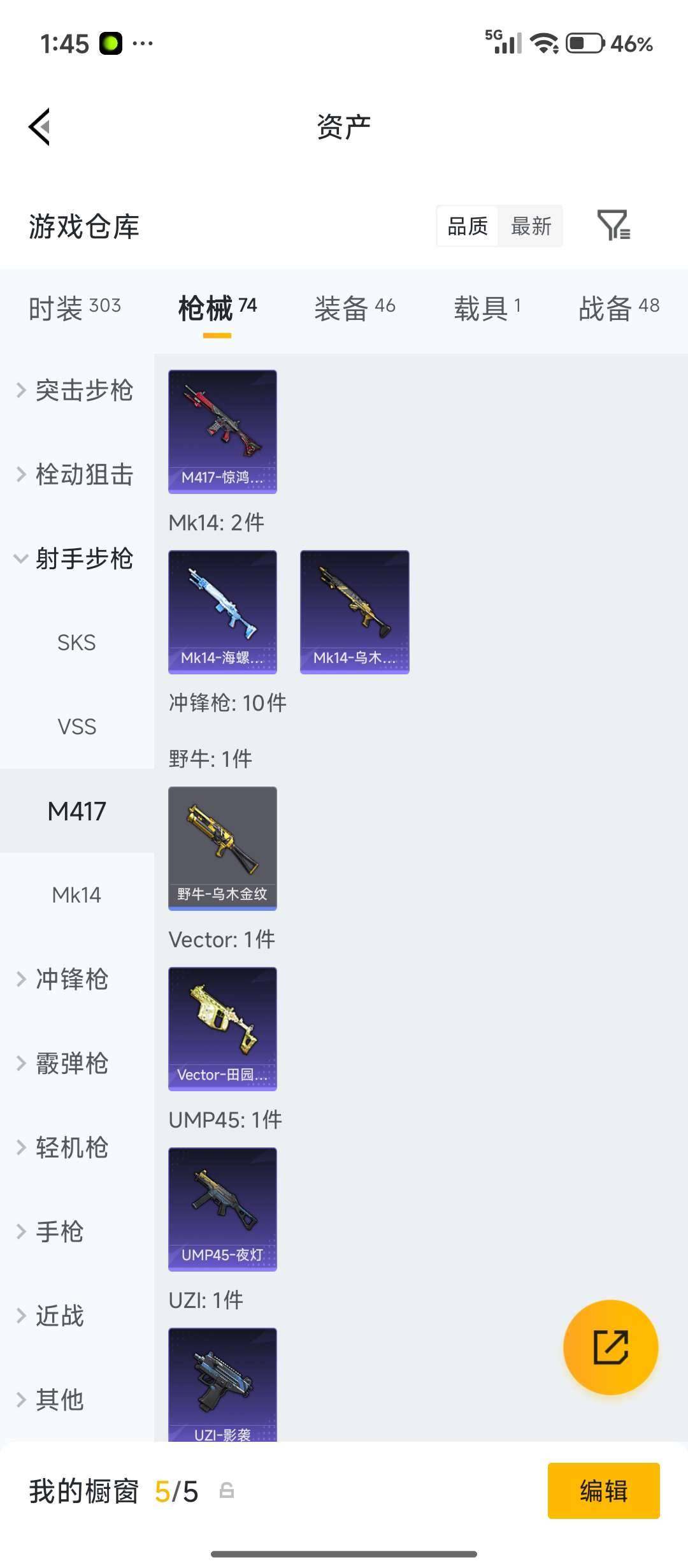688x1568 pixels.
Task: Switch to the 时装 tab
Action: pyautogui.click(x=75, y=307)
